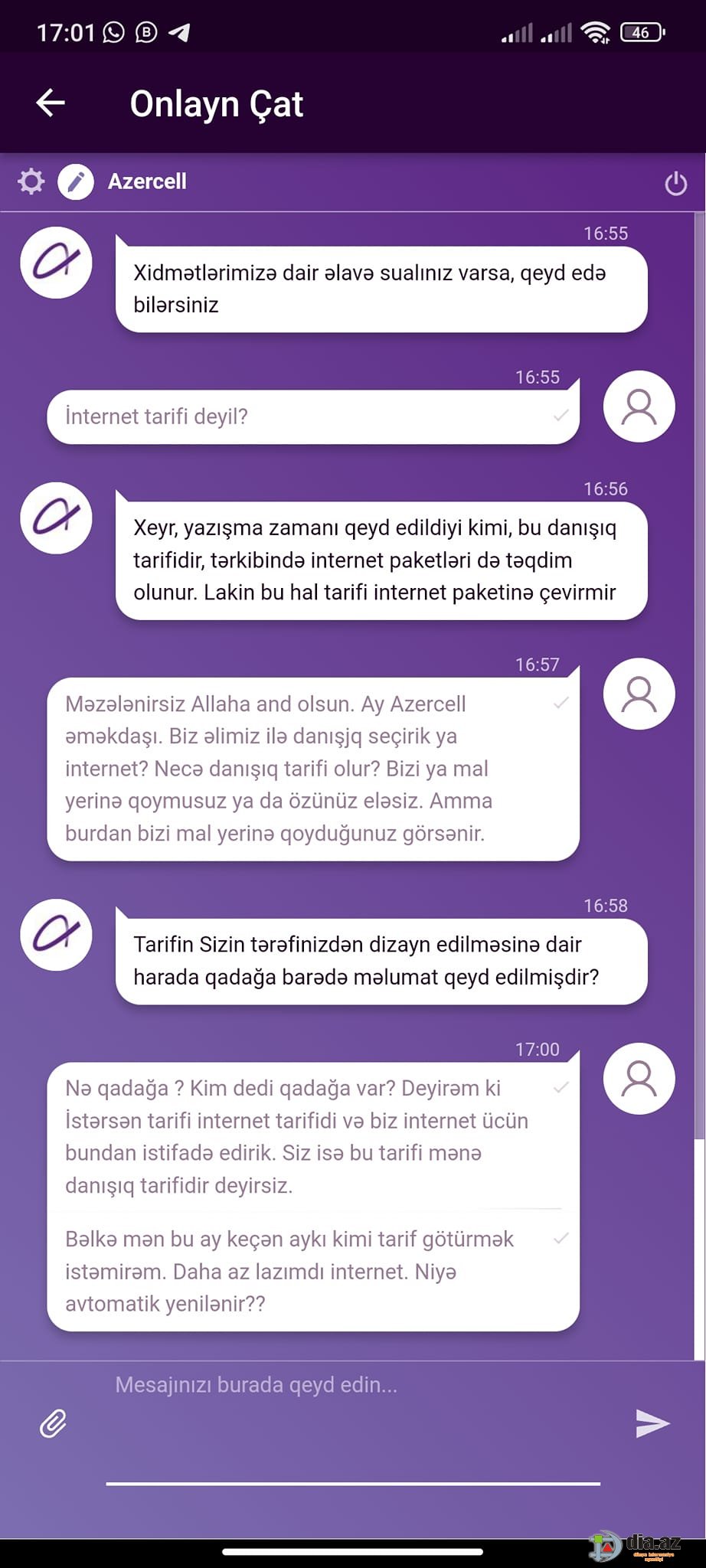Open chat settings gear icon
This screenshot has width=706, height=1568.
click(31, 182)
